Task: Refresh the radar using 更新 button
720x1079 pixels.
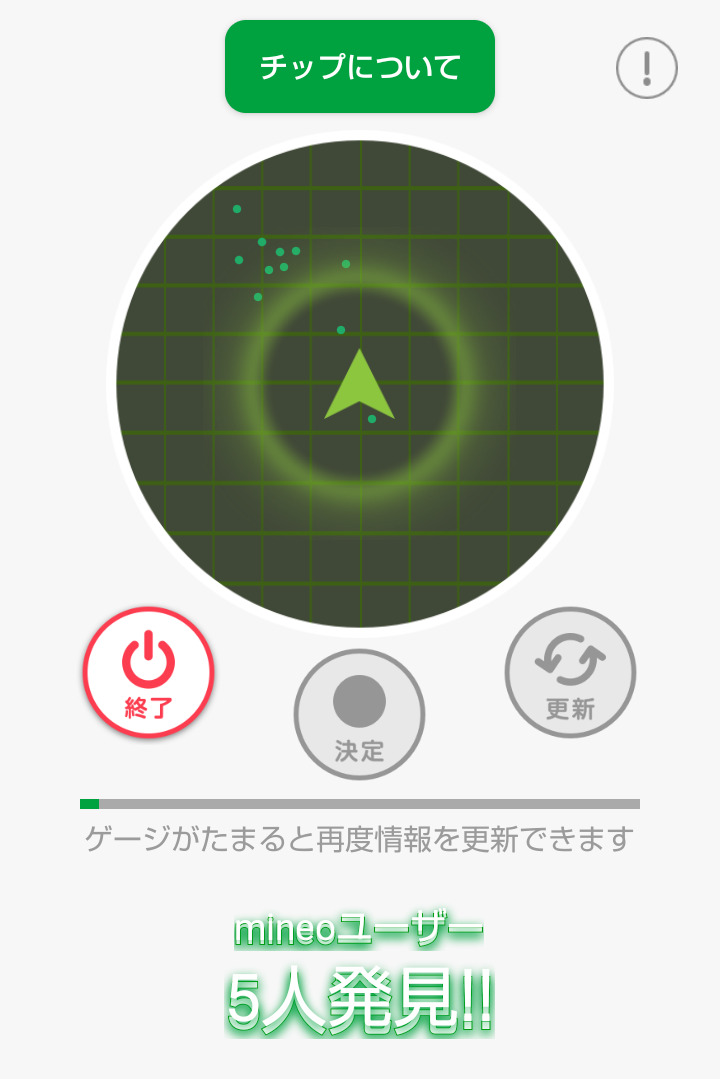Action: coord(570,672)
